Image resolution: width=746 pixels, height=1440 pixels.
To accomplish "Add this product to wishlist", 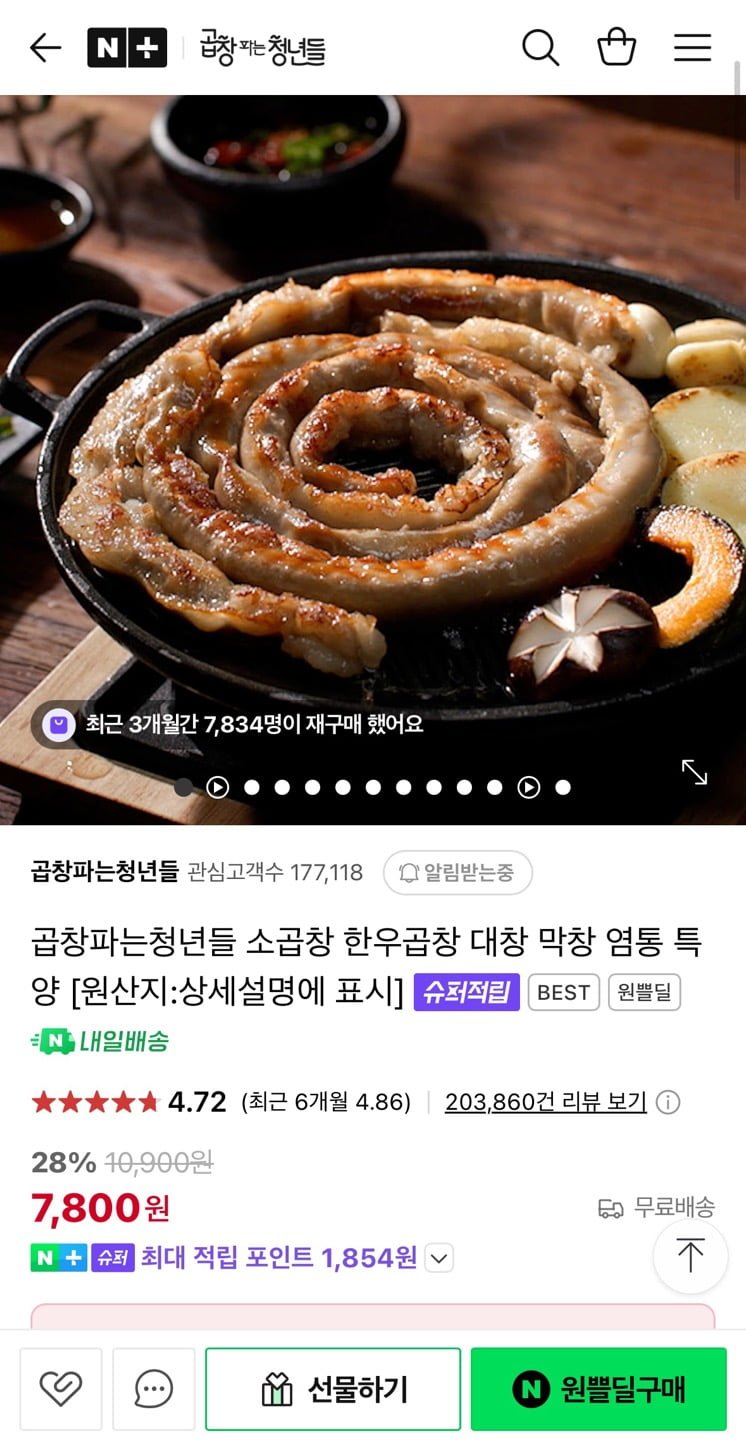I will (x=61, y=1388).
